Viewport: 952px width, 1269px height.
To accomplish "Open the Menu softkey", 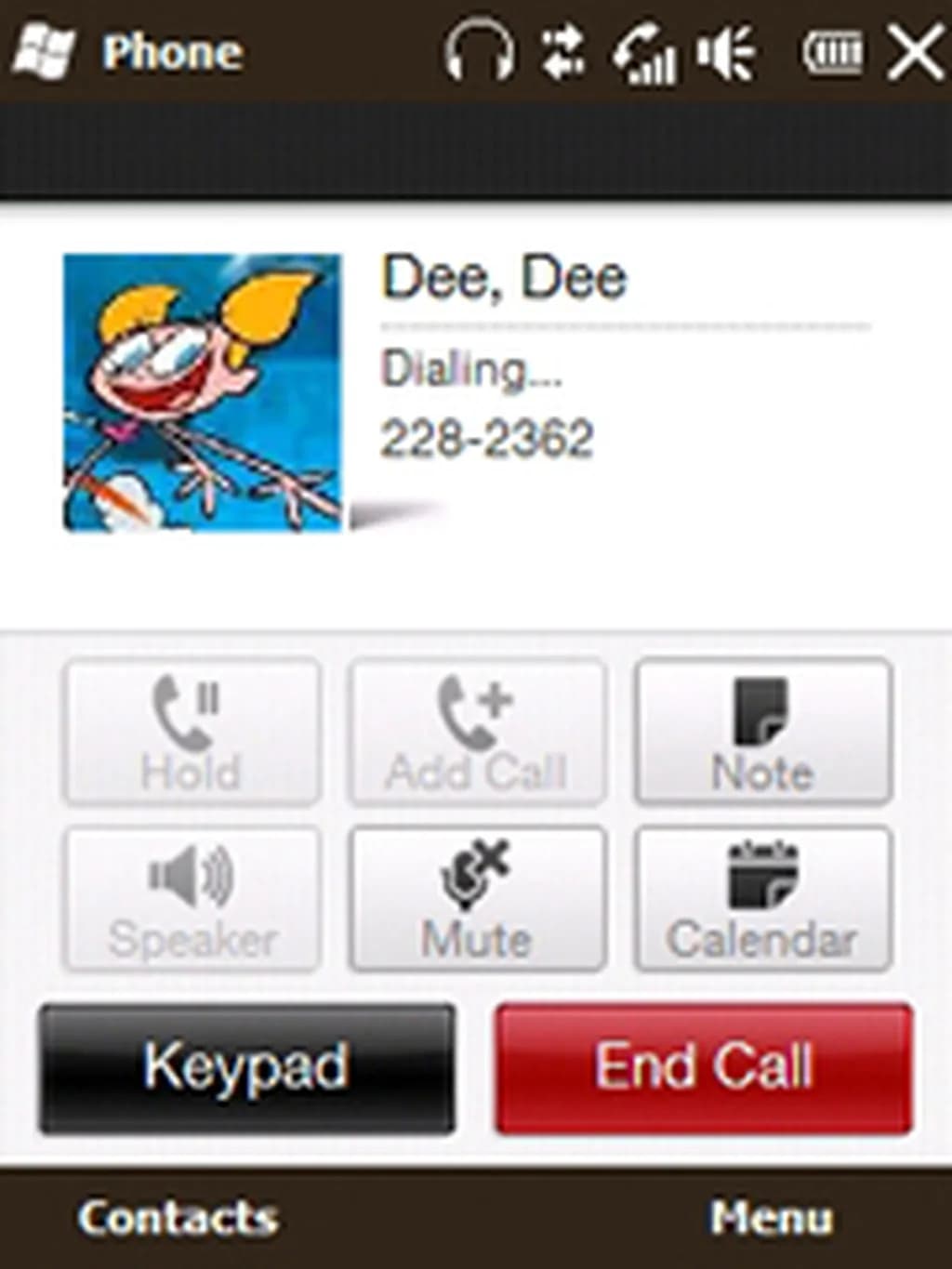I will tap(771, 1218).
